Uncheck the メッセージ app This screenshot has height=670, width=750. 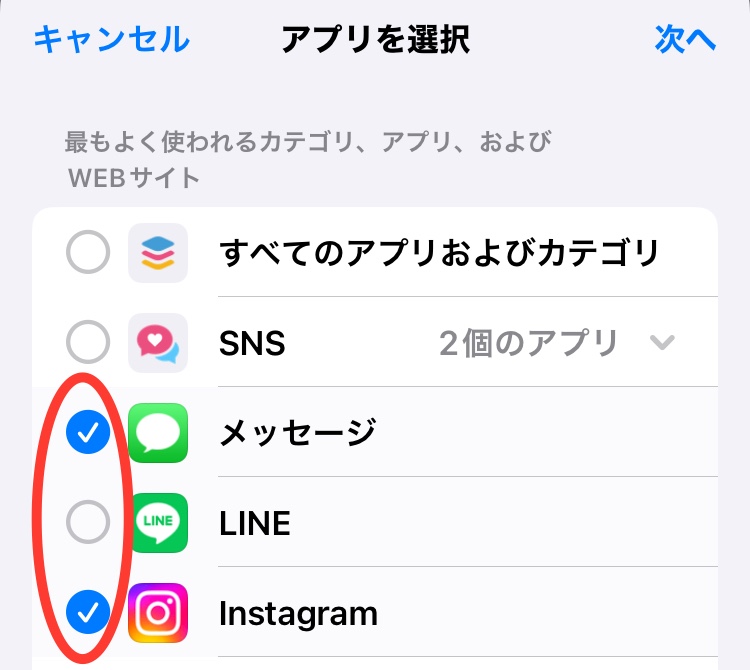pyautogui.click(x=88, y=432)
